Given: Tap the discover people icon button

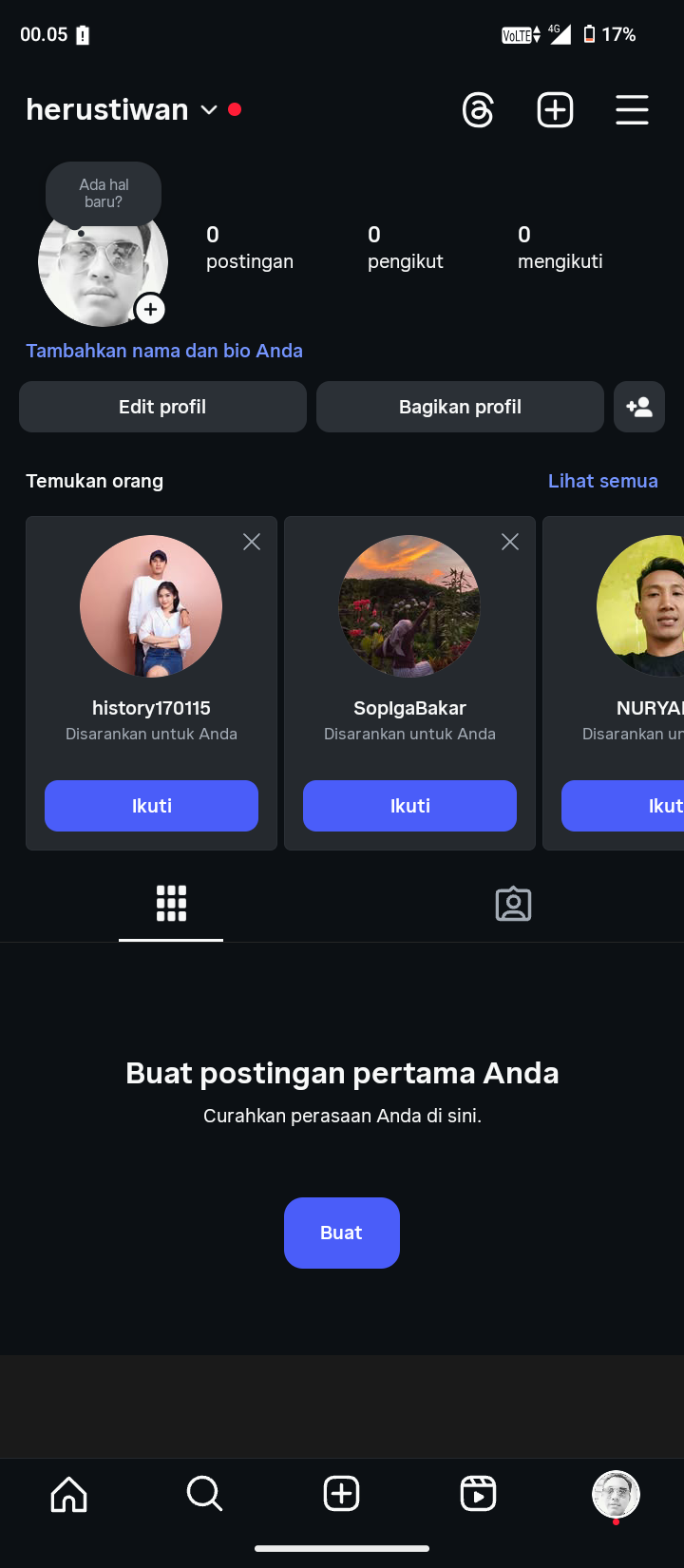Looking at the screenshot, I should click(639, 407).
